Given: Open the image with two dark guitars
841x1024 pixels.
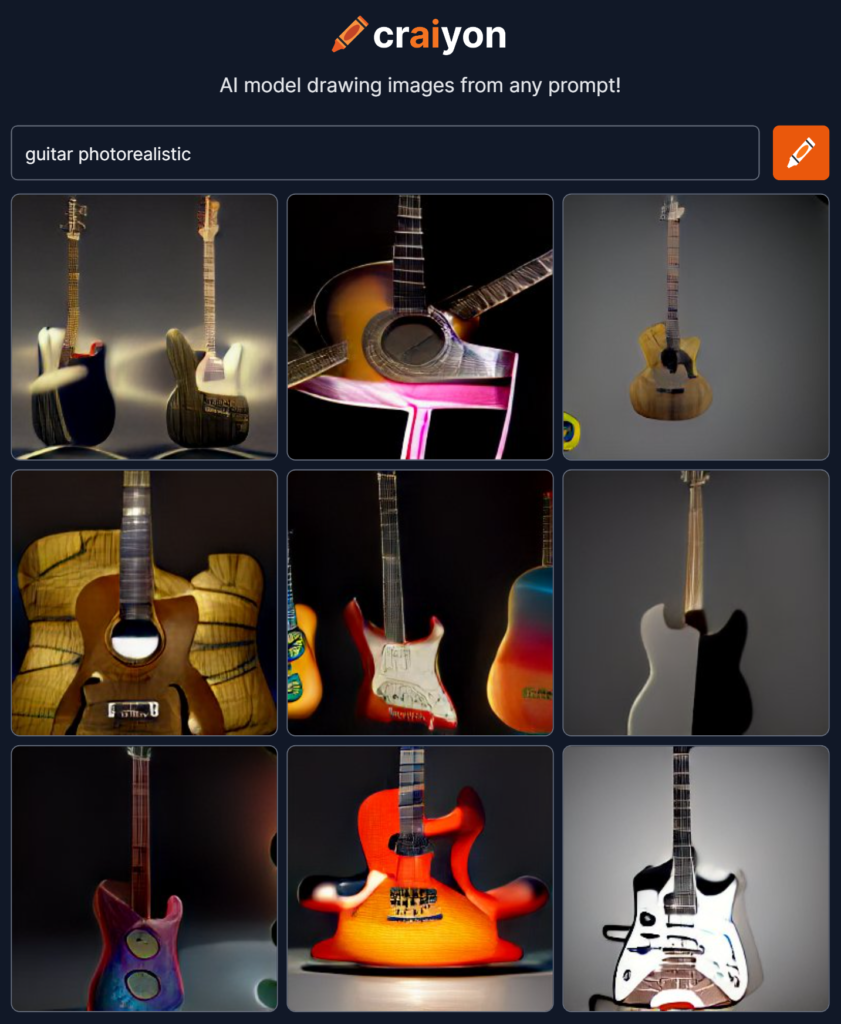Looking at the screenshot, I should [144, 327].
